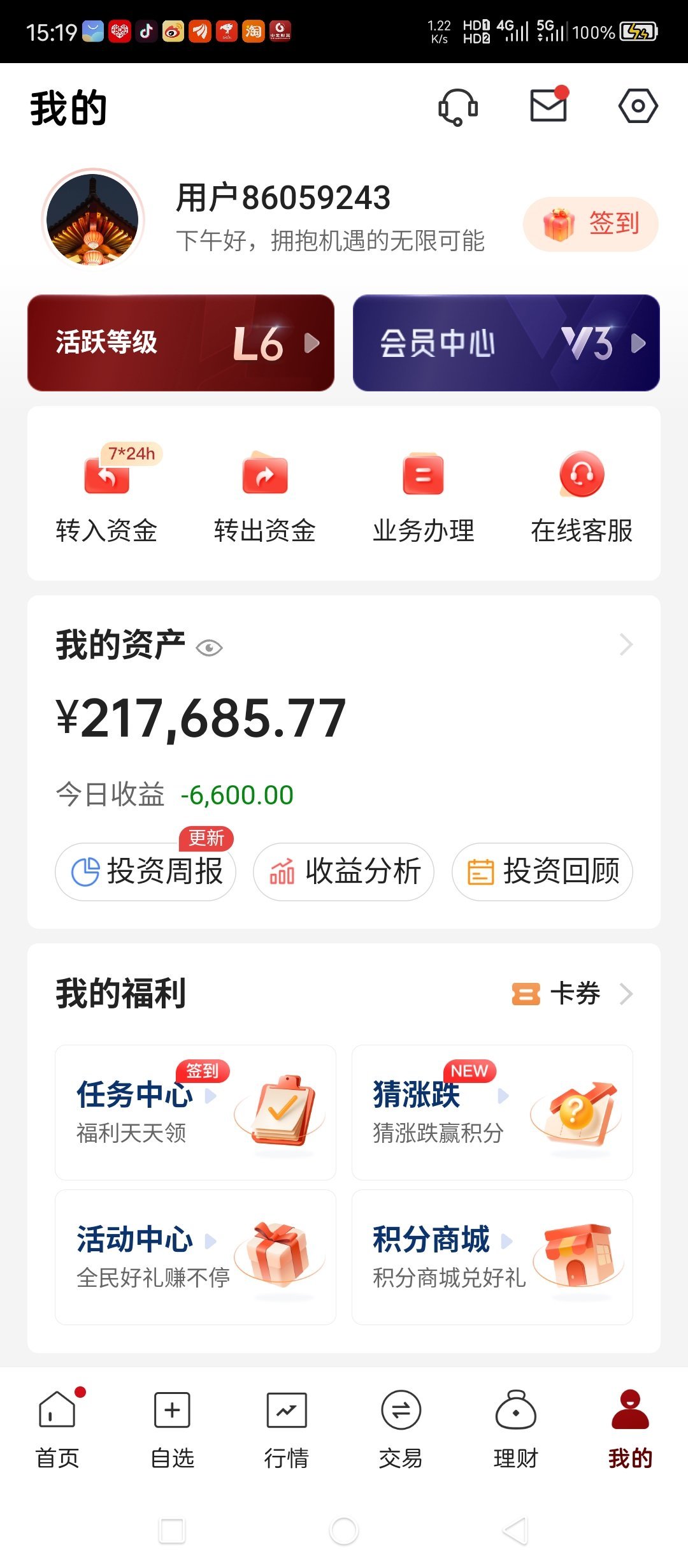Tap the 转出资金 transfer-out icon
The image size is (688, 1568).
(265, 477)
